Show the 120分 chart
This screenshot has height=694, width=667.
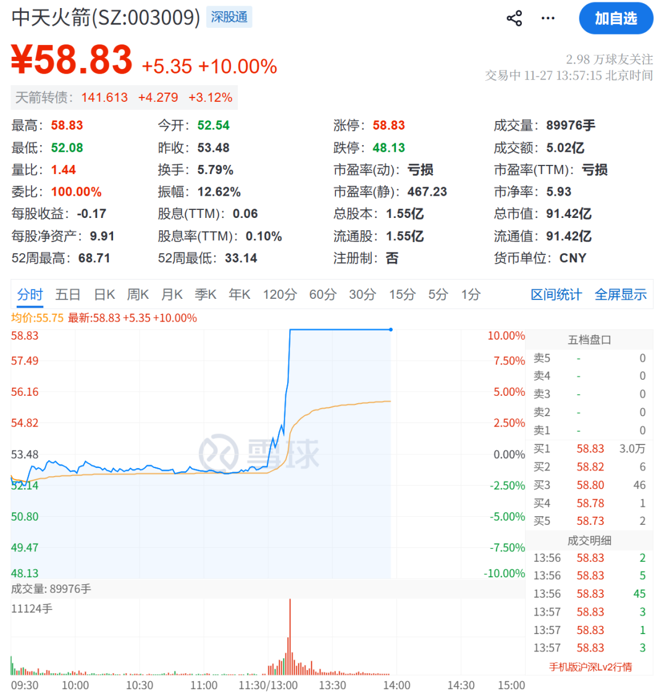tap(279, 294)
